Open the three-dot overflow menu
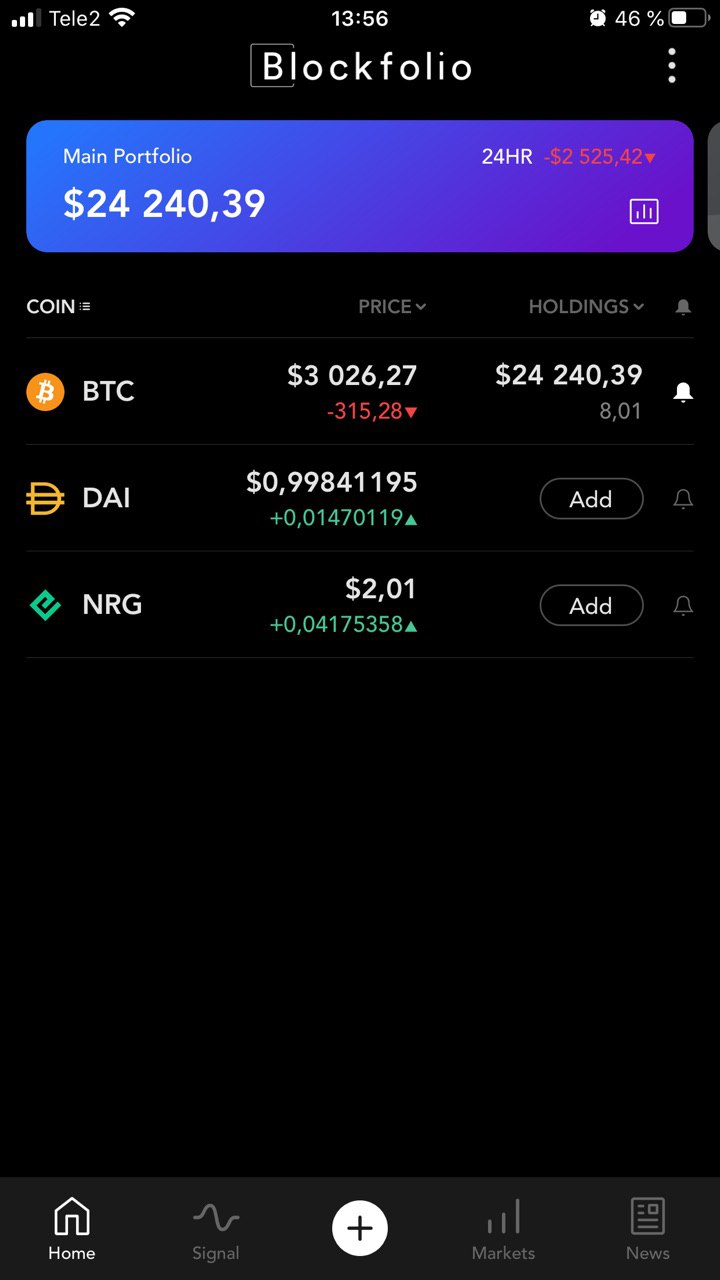This screenshot has height=1280, width=720. click(672, 66)
